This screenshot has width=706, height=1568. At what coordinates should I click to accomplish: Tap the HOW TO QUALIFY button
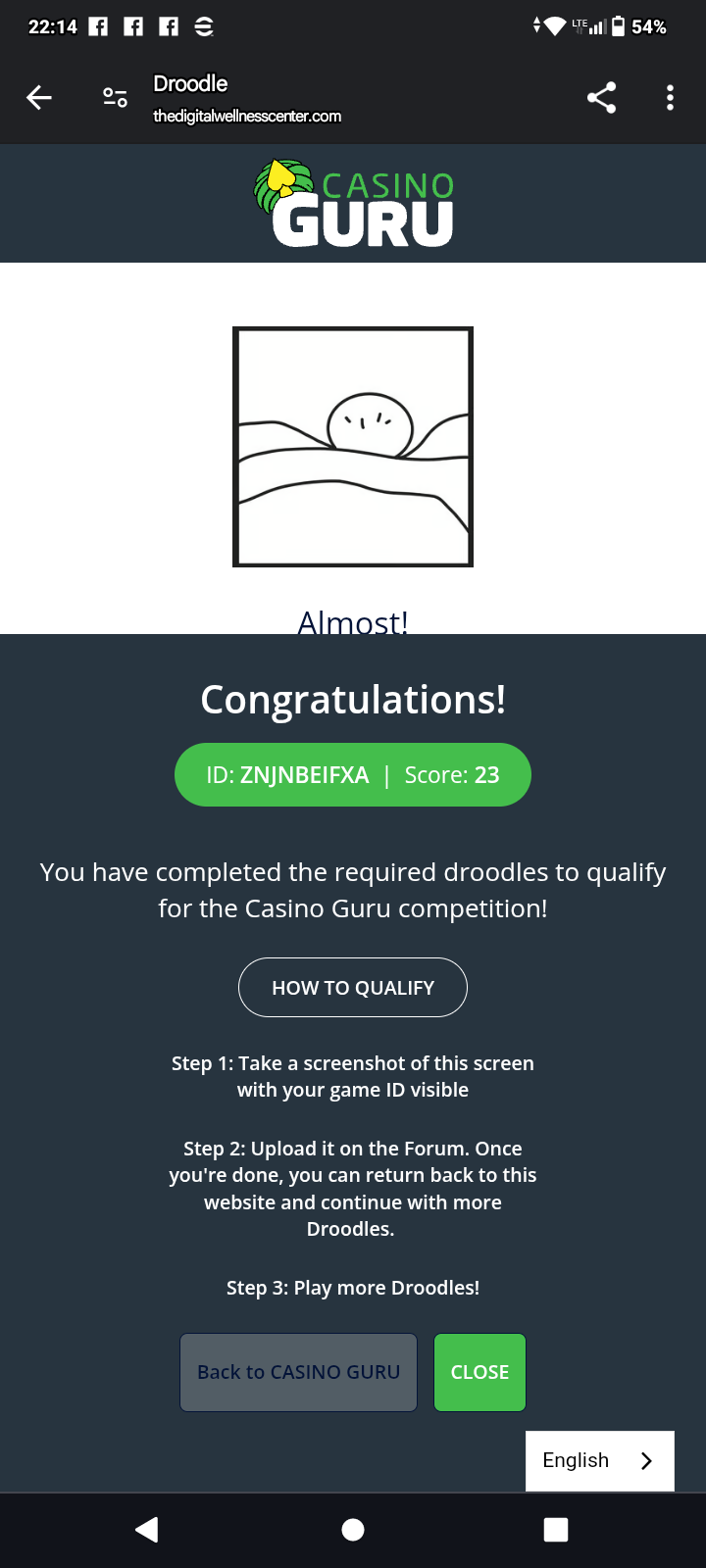pyautogui.click(x=353, y=988)
